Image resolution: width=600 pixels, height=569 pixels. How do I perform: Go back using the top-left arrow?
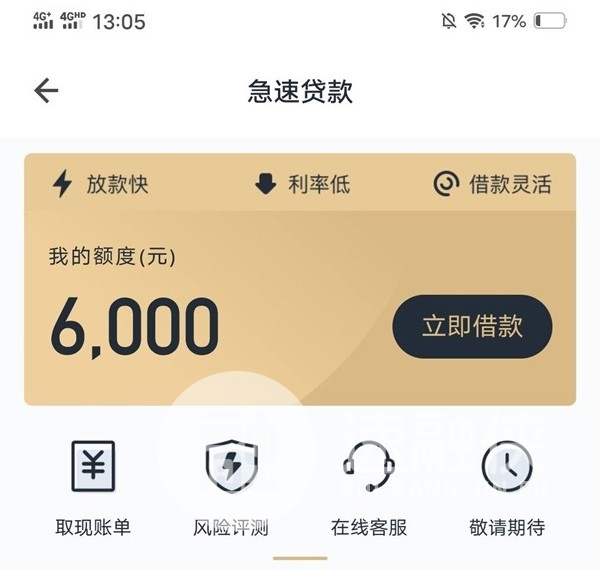click(x=46, y=91)
